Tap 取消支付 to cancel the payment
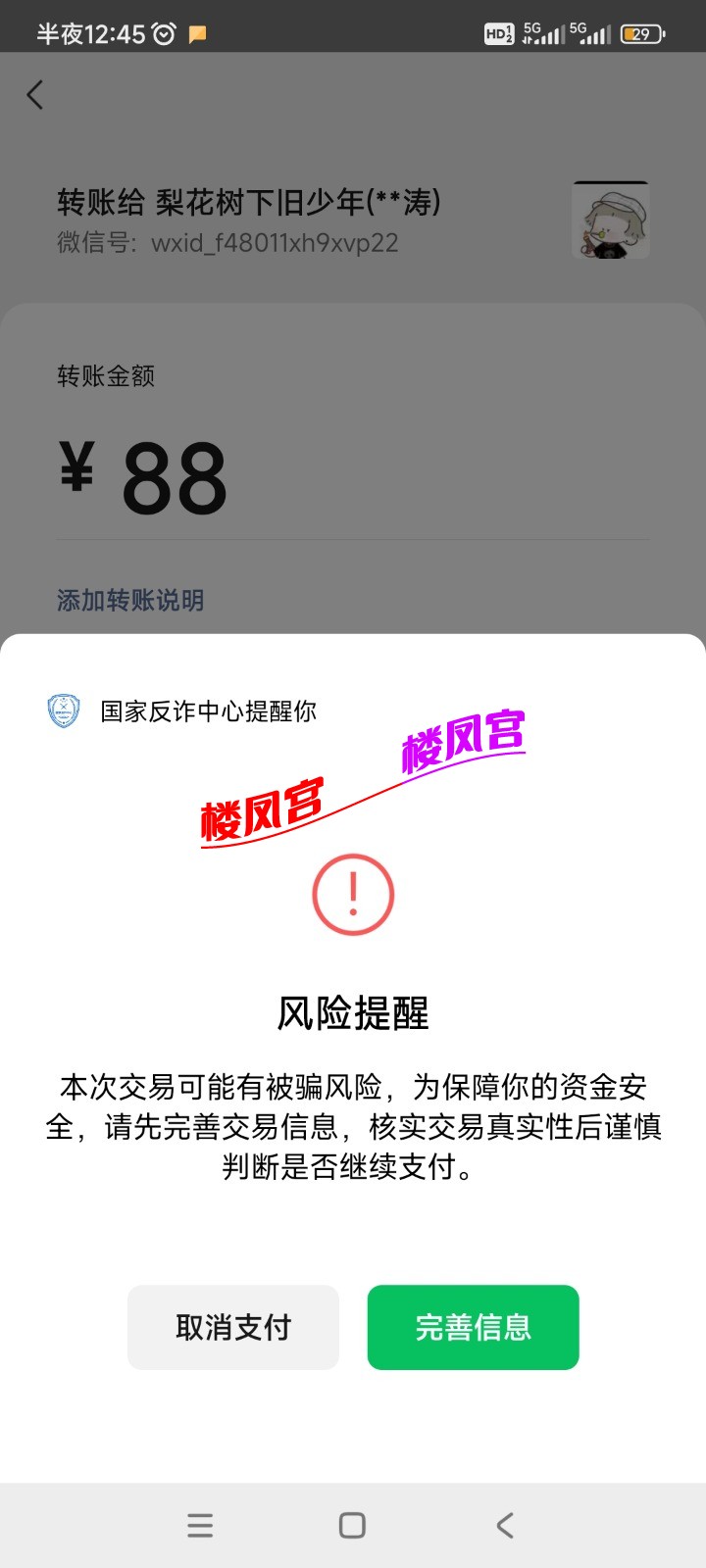706x1568 pixels. coord(232,1327)
